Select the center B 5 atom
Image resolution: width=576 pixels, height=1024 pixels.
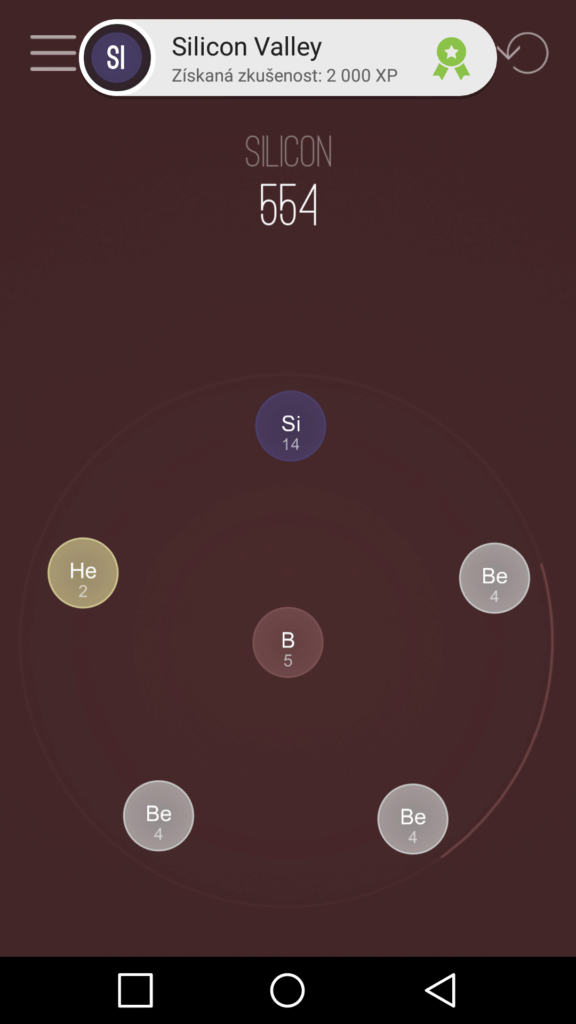coord(288,642)
